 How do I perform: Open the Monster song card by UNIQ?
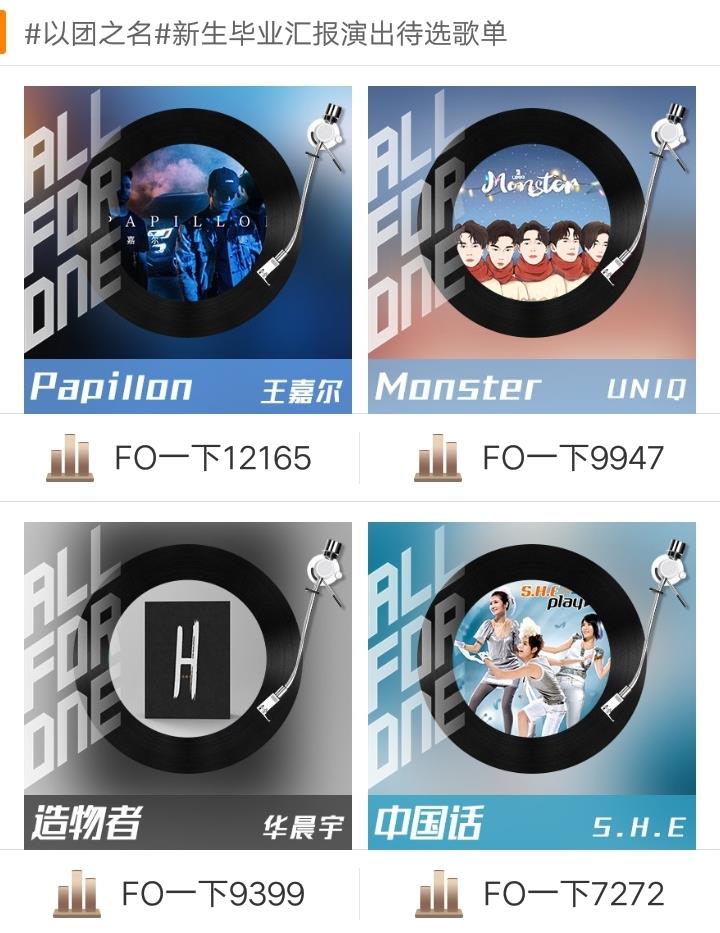(532, 249)
